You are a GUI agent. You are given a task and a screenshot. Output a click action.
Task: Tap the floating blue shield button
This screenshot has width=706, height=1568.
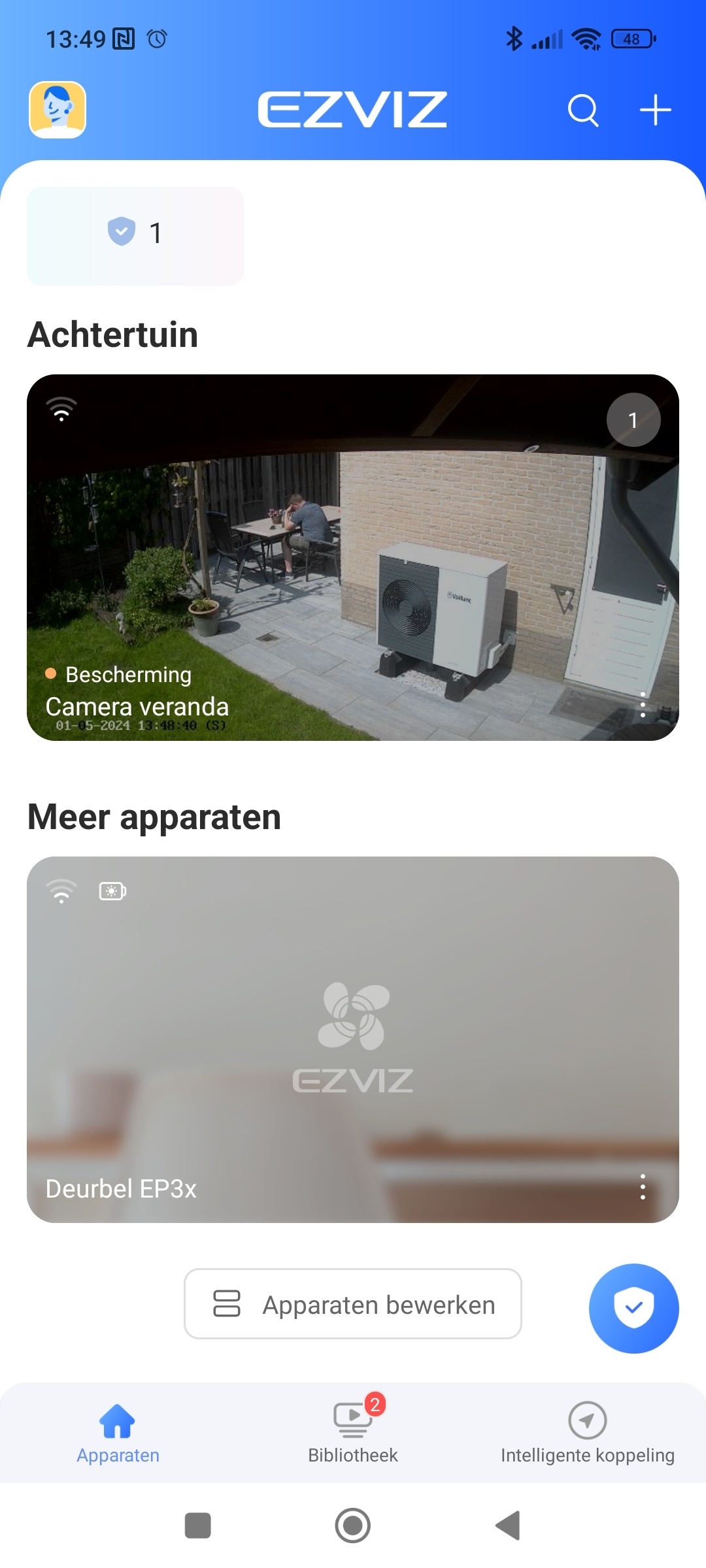tap(633, 1308)
